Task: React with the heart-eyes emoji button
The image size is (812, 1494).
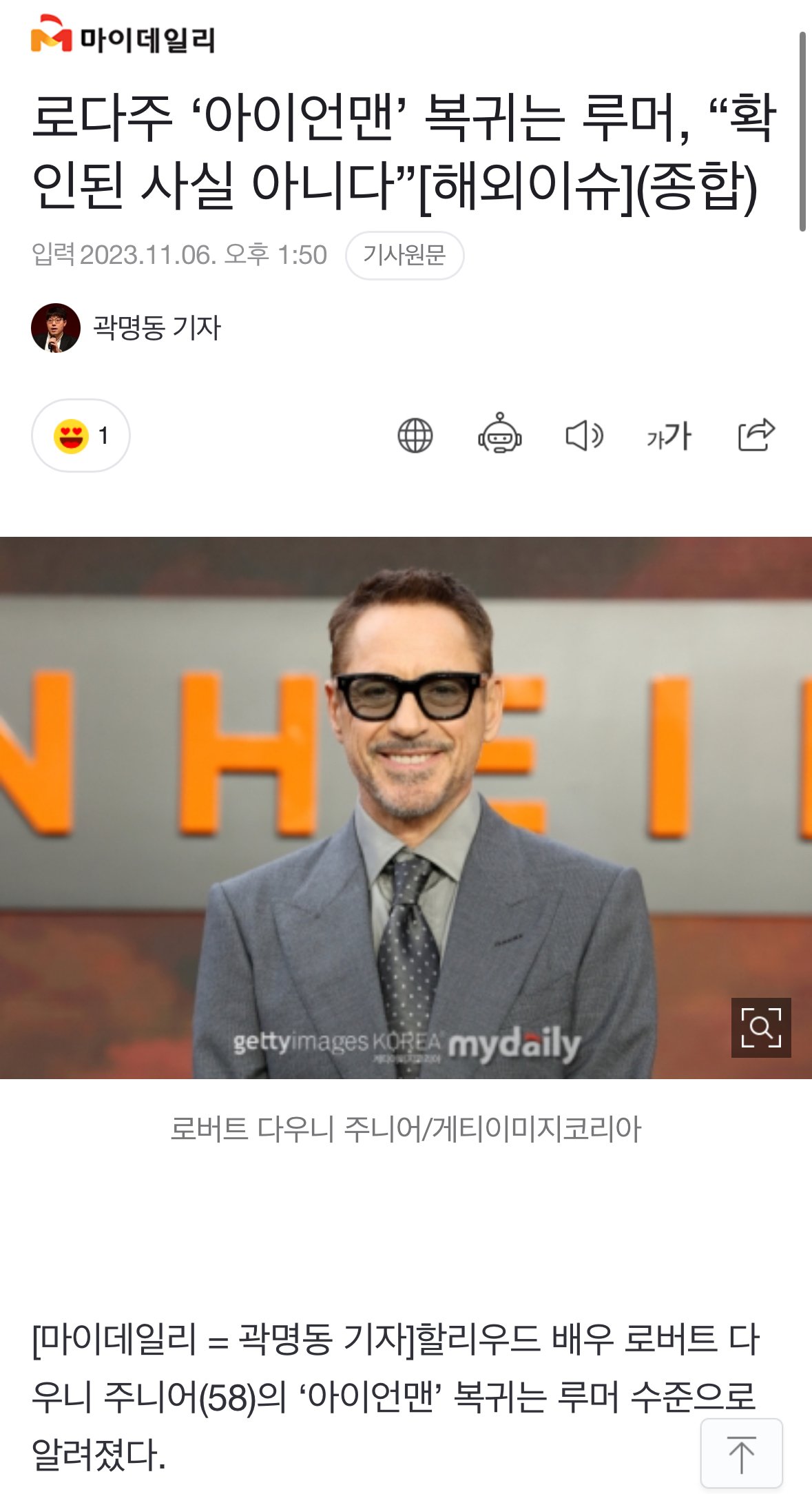Action: coord(81,436)
